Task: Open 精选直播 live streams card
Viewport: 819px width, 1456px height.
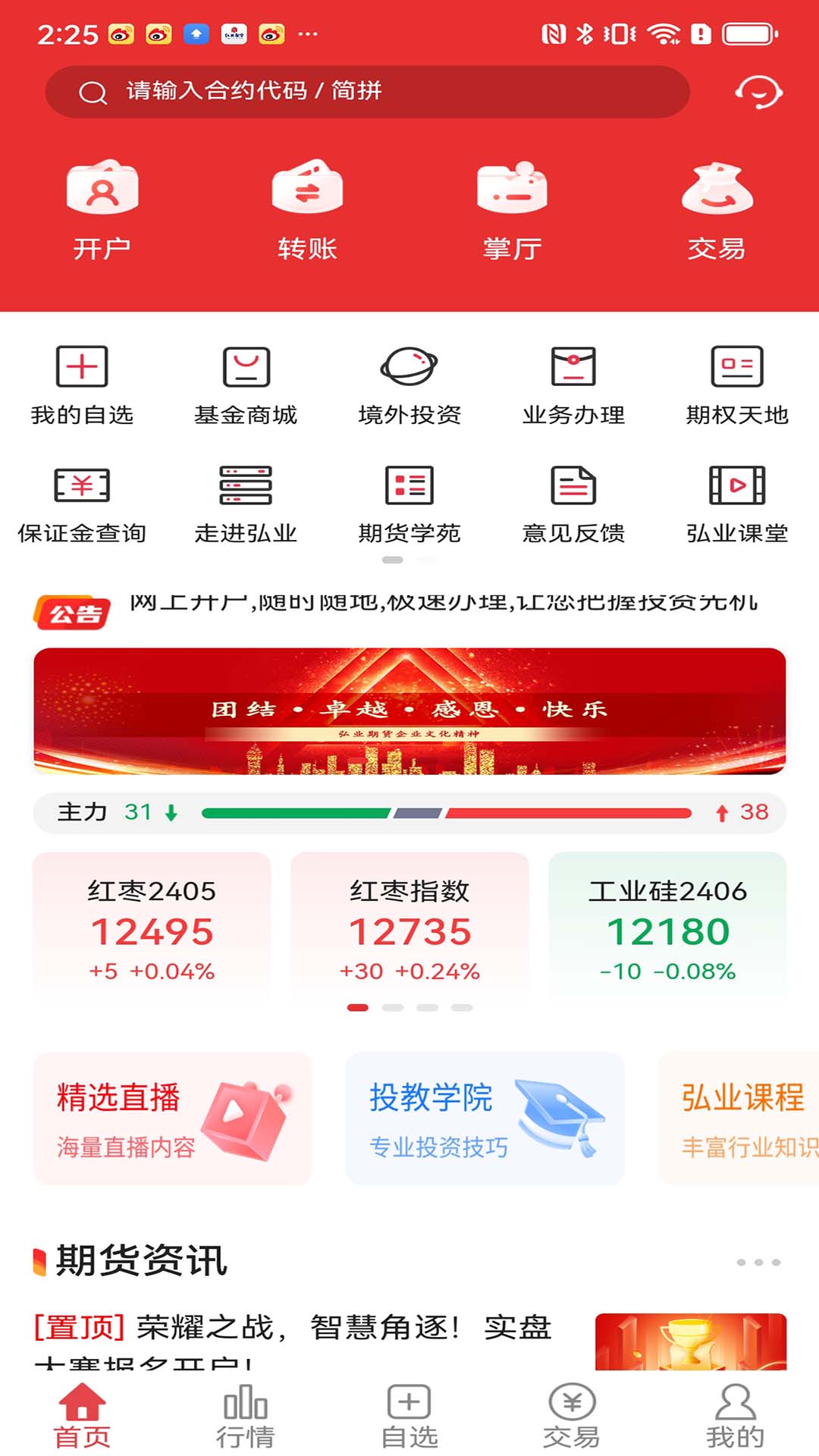Action: pos(173,1119)
